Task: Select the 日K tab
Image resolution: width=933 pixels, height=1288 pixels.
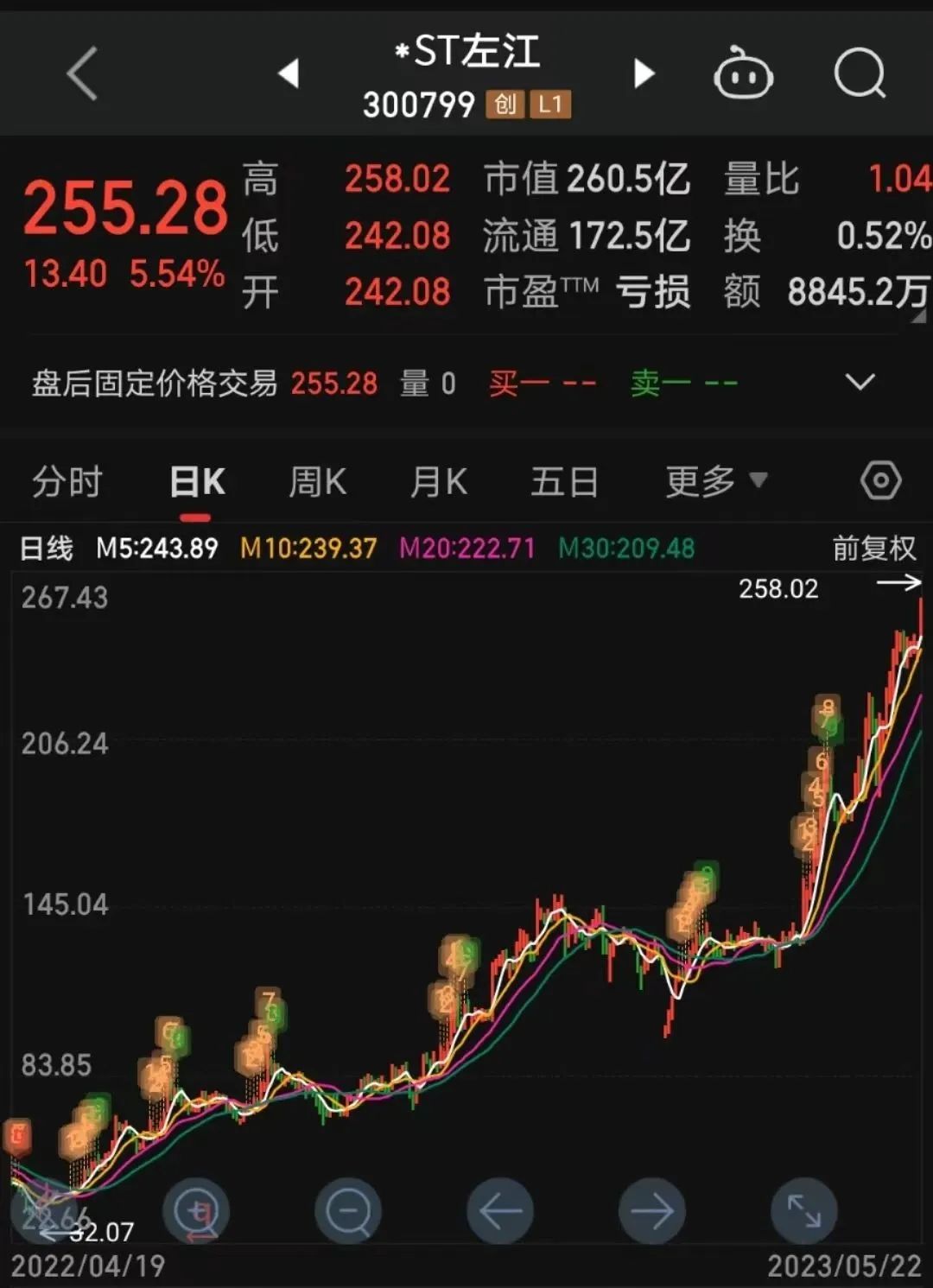Action: point(197,482)
